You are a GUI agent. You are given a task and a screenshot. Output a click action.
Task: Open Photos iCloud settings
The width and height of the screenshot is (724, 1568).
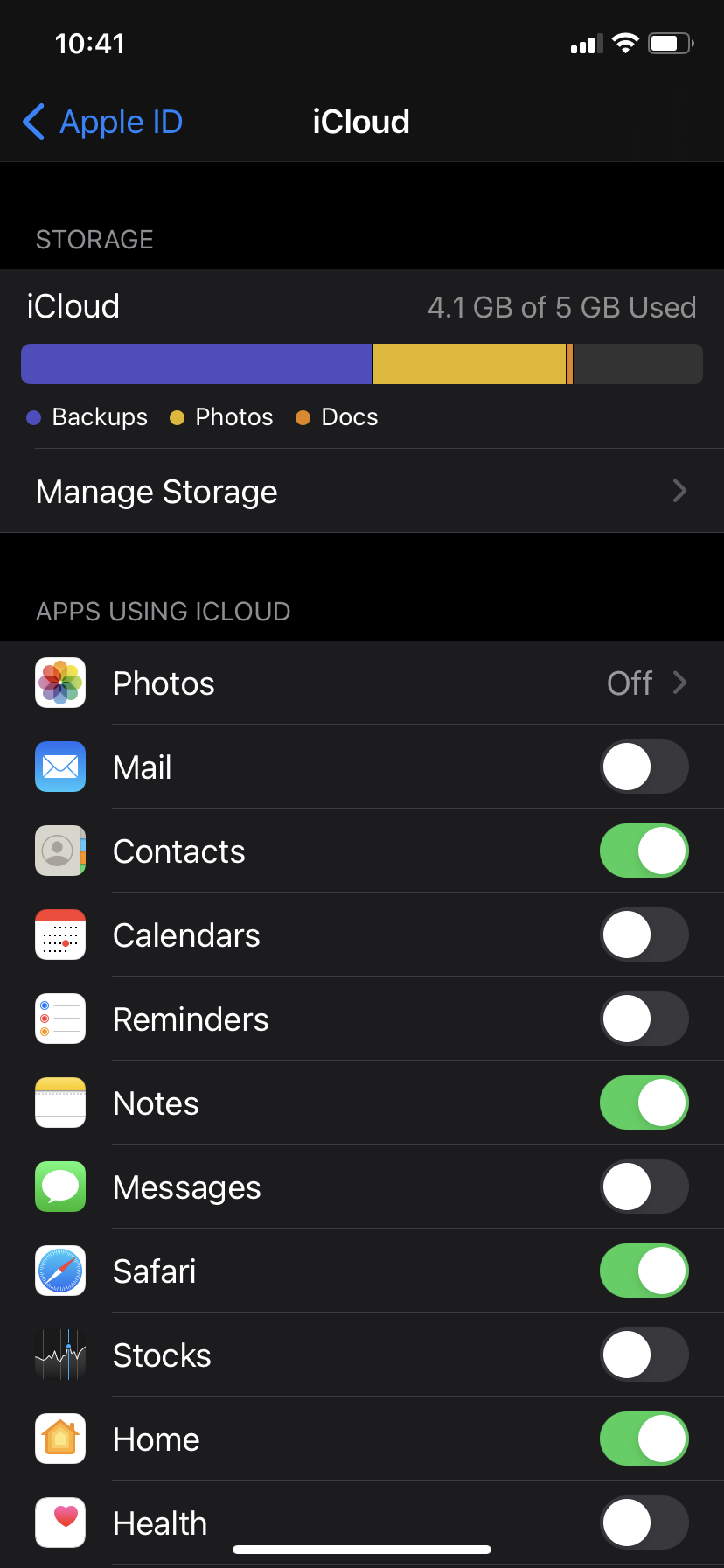362,683
